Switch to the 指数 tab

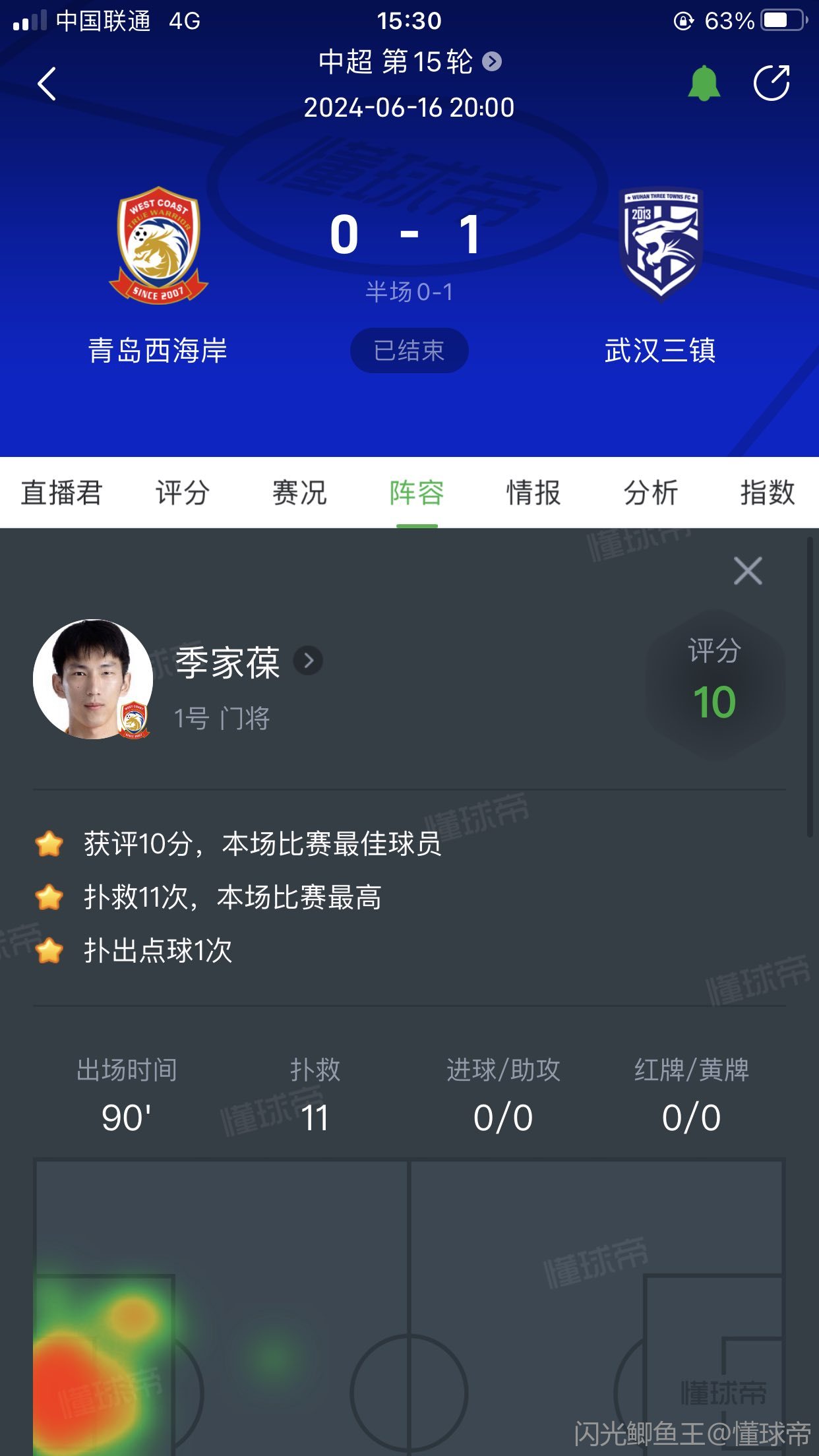767,493
